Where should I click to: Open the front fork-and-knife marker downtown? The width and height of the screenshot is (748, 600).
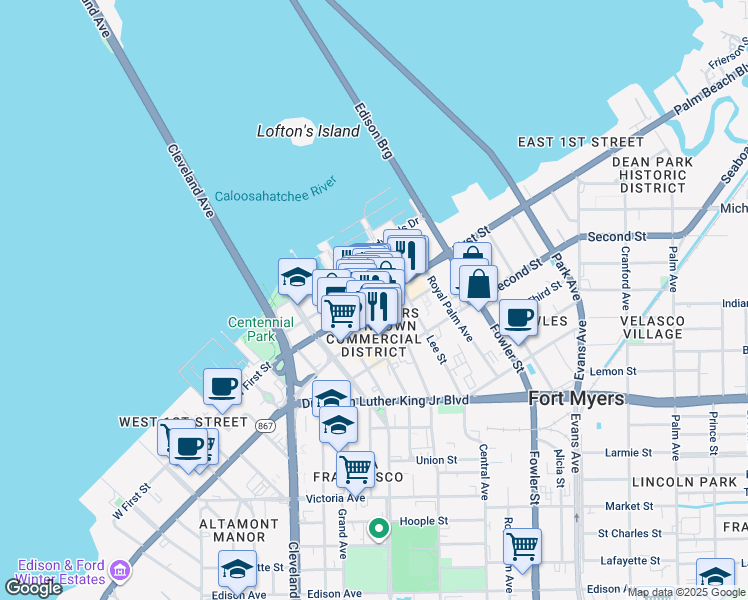pos(379,309)
